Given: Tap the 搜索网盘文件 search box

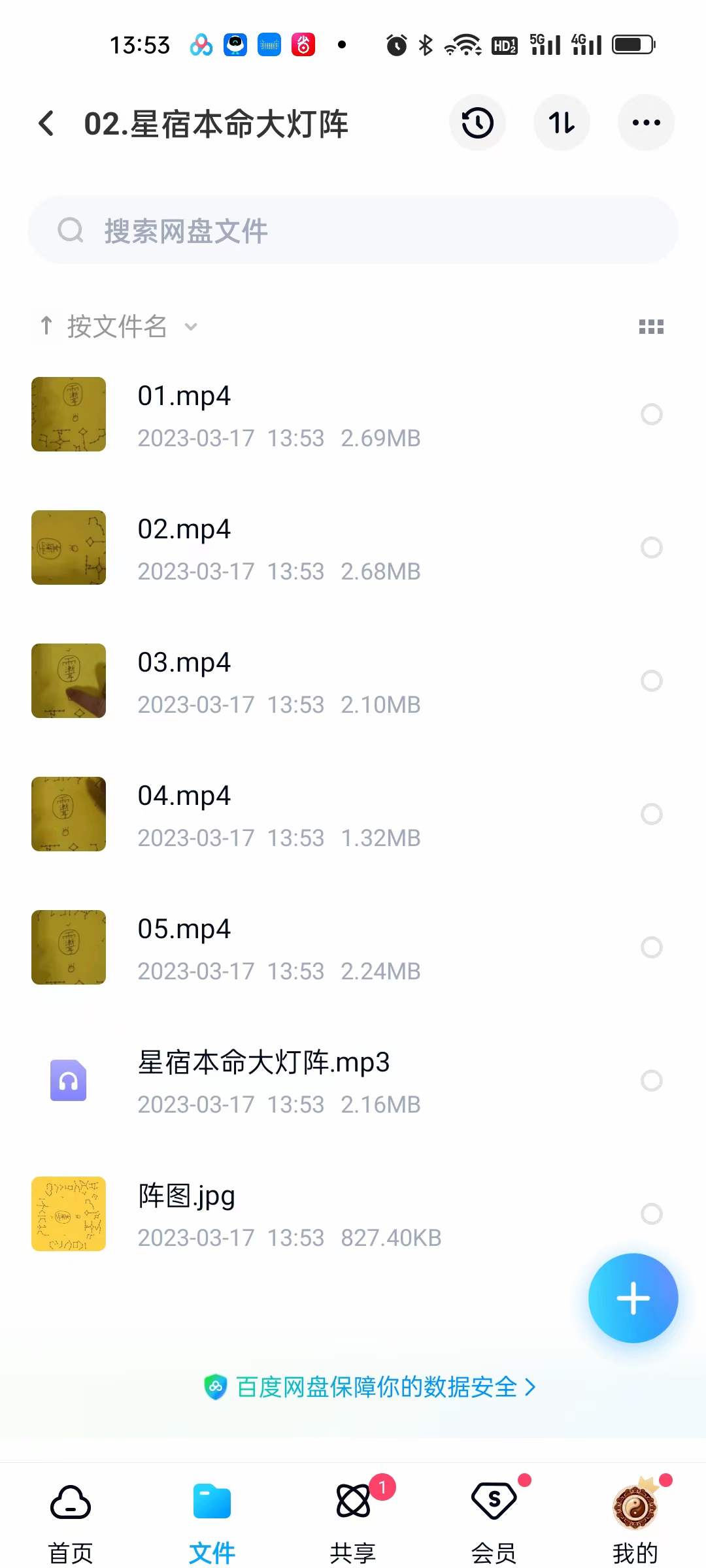Looking at the screenshot, I should click(x=353, y=231).
